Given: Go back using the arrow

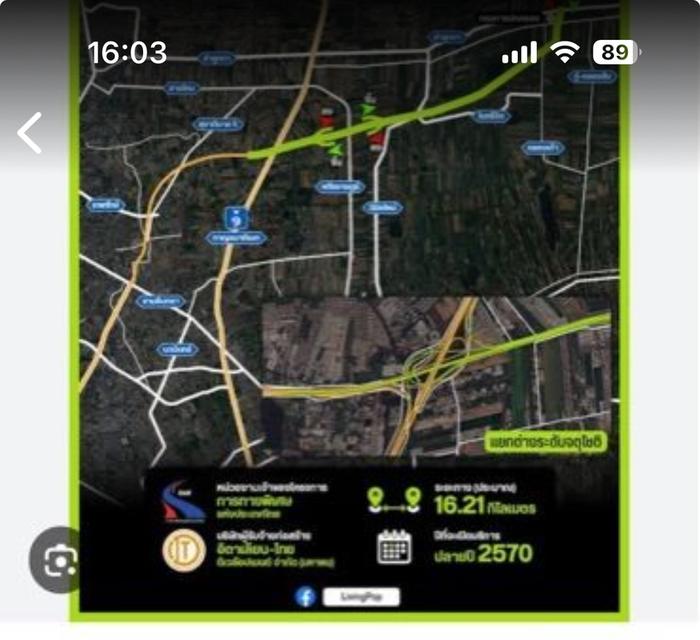Looking at the screenshot, I should click(30, 132).
